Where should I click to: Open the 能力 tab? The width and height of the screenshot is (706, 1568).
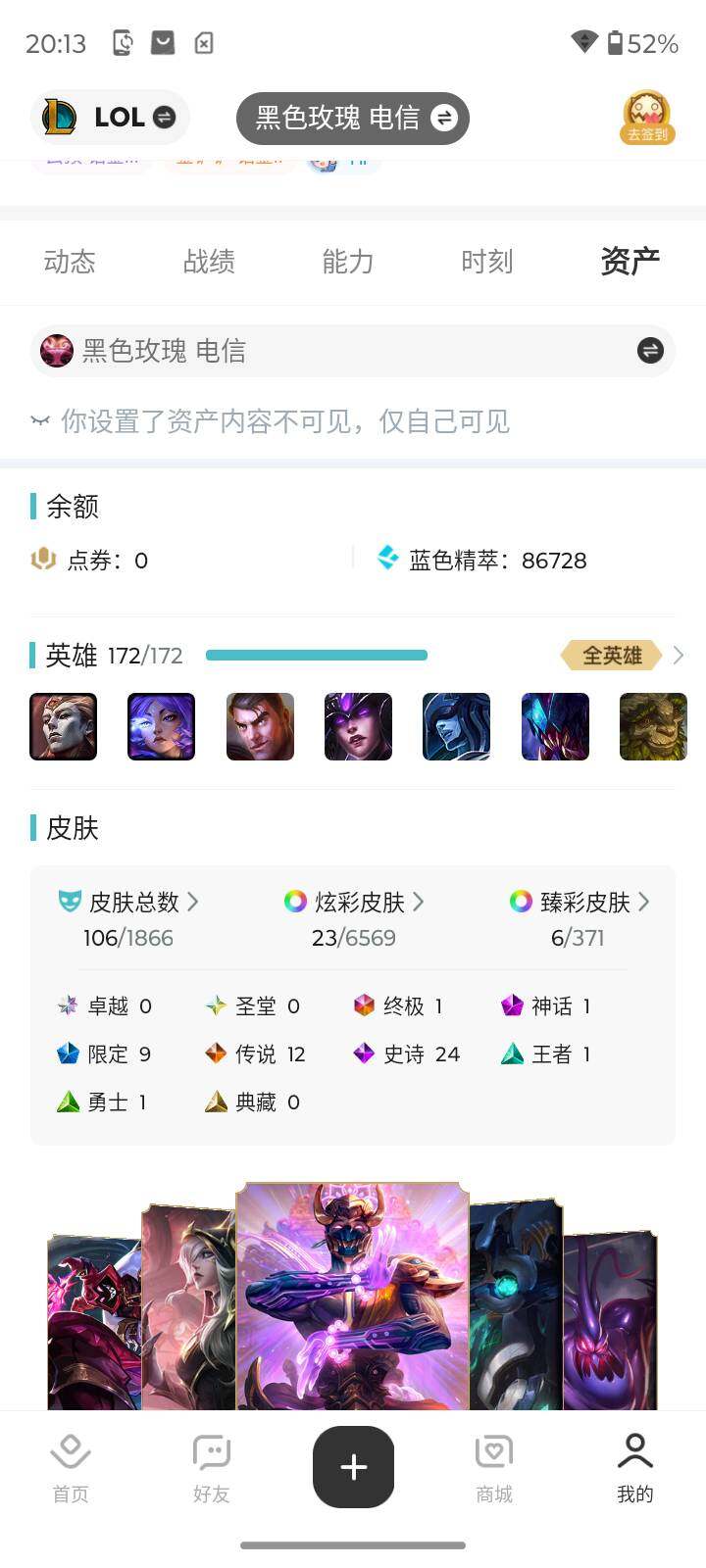click(x=348, y=262)
